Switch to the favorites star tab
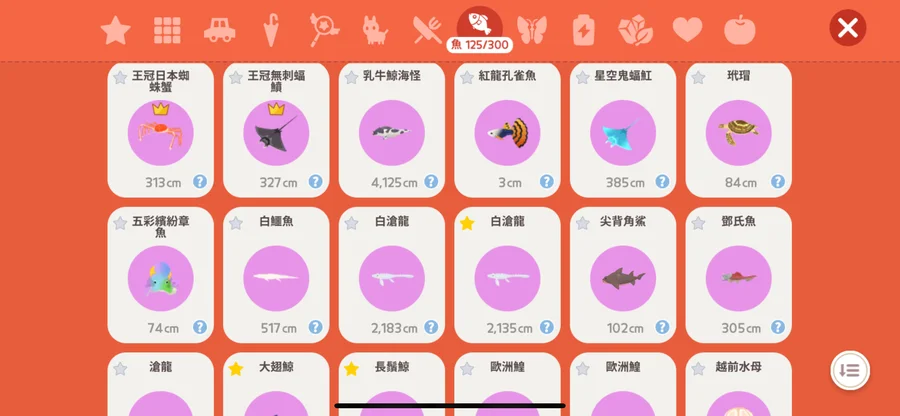The width and height of the screenshot is (900, 416). pos(116,30)
